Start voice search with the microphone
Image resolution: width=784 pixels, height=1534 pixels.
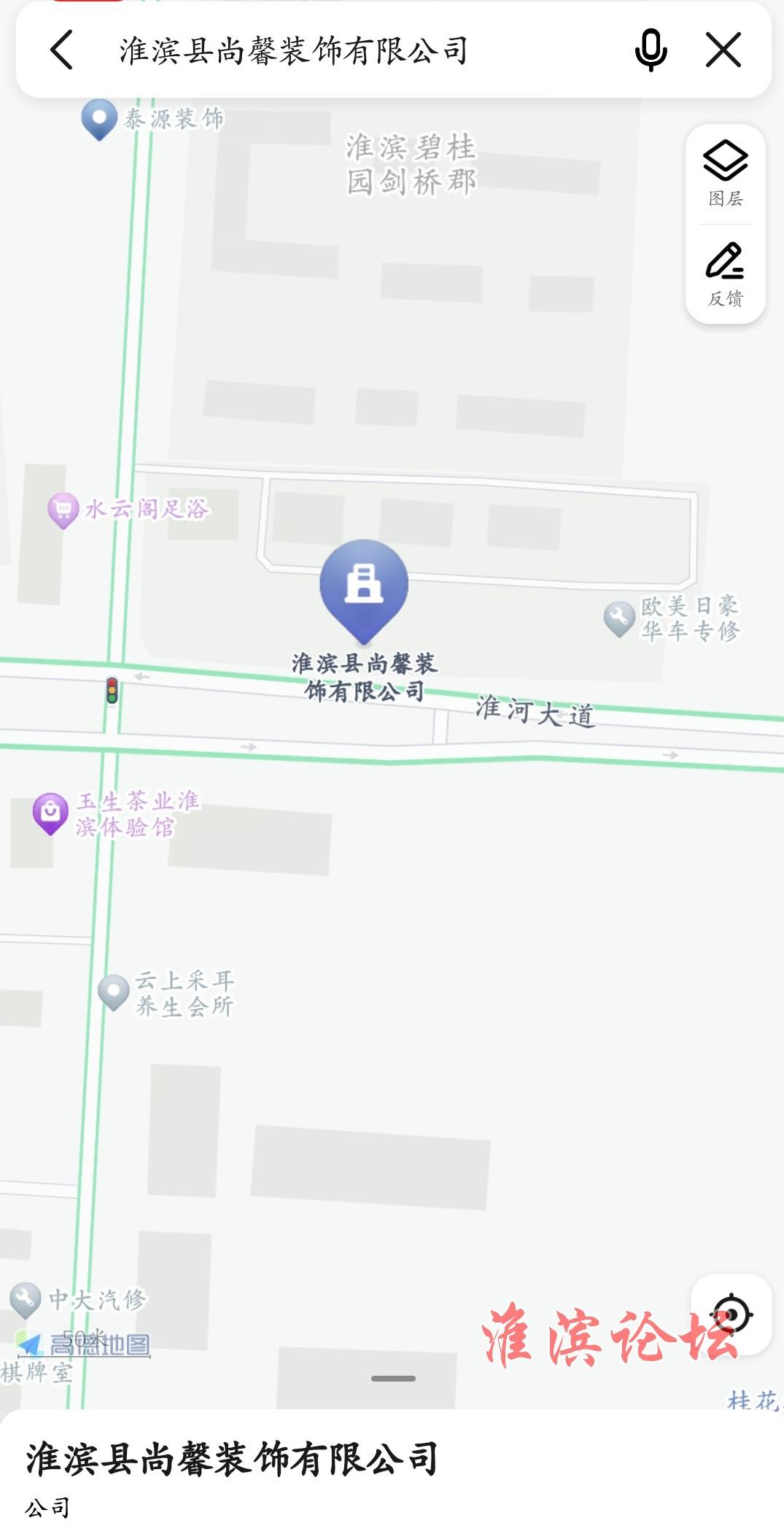click(x=651, y=50)
